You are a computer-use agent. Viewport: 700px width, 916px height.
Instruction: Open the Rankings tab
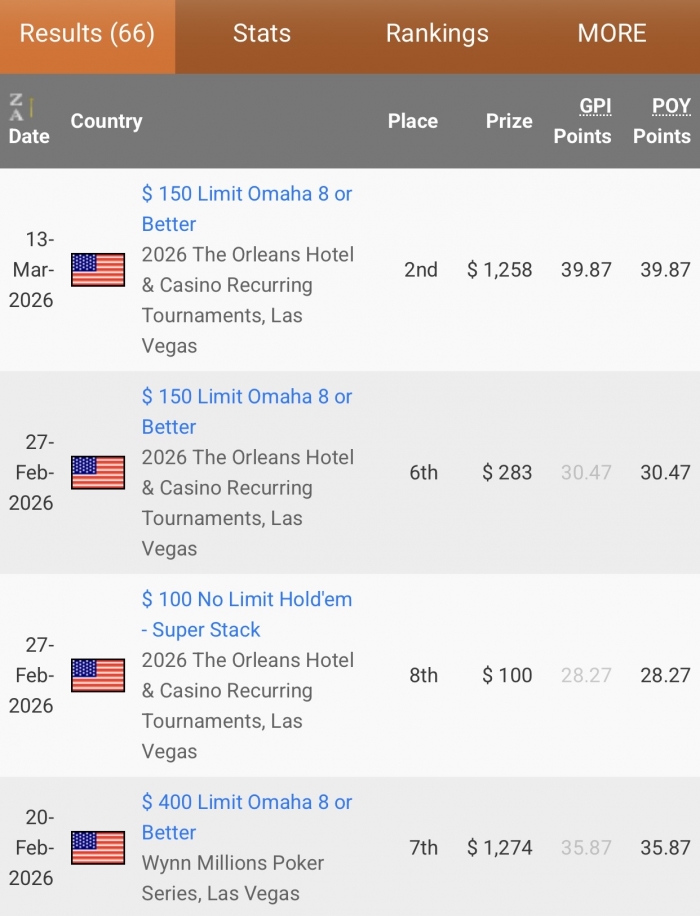click(437, 33)
